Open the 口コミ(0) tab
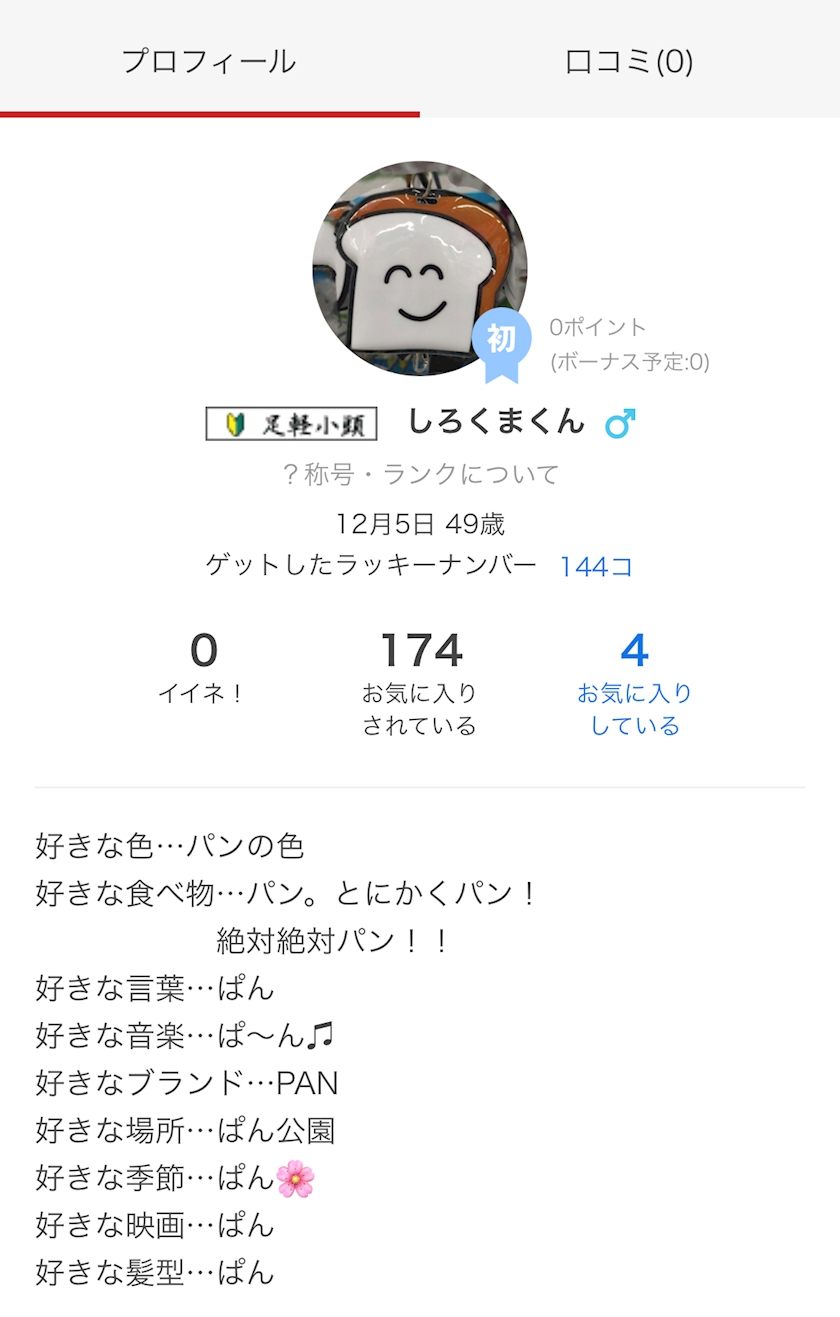Image resolution: width=840 pixels, height=1317 pixels. click(x=629, y=61)
